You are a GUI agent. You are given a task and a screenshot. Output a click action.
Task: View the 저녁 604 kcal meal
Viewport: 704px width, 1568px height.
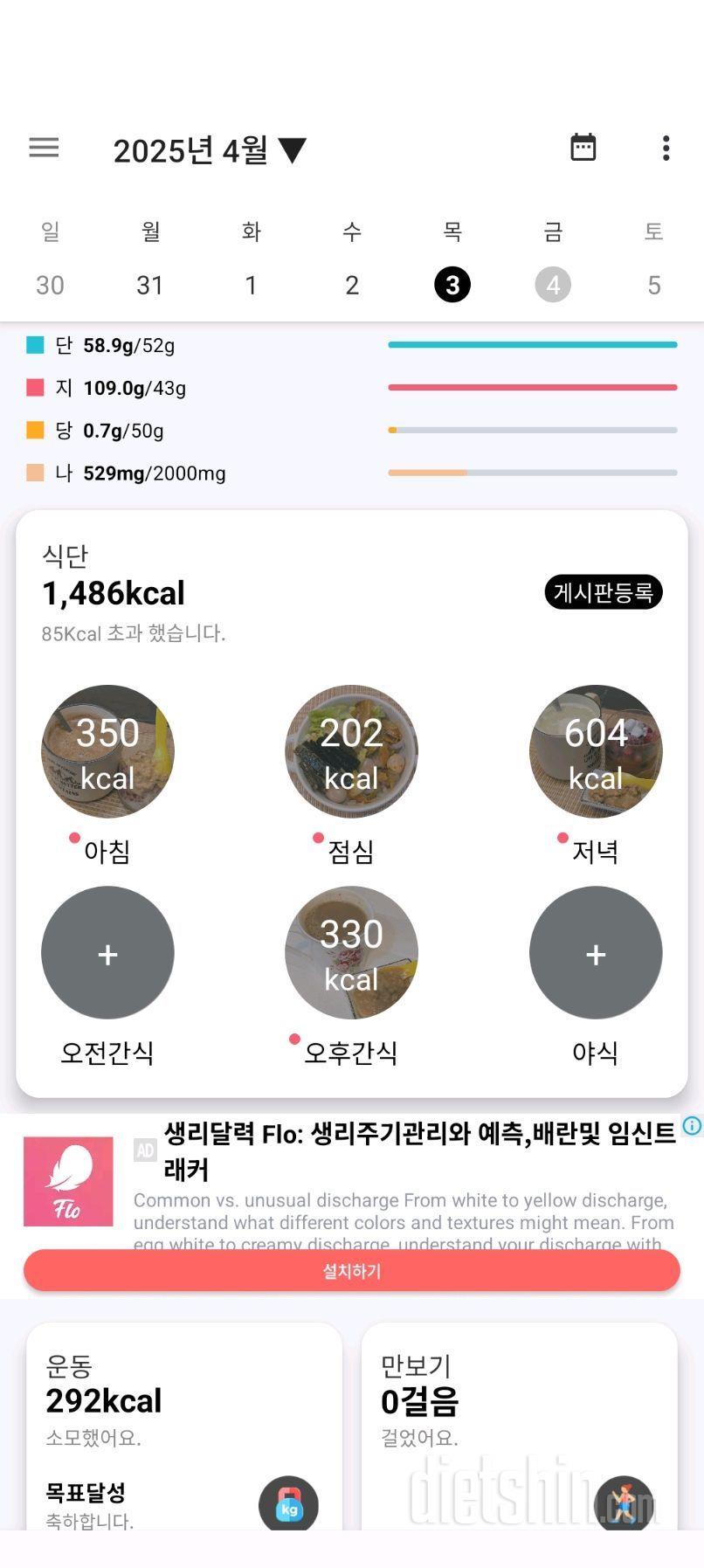[x=596, y=751]
